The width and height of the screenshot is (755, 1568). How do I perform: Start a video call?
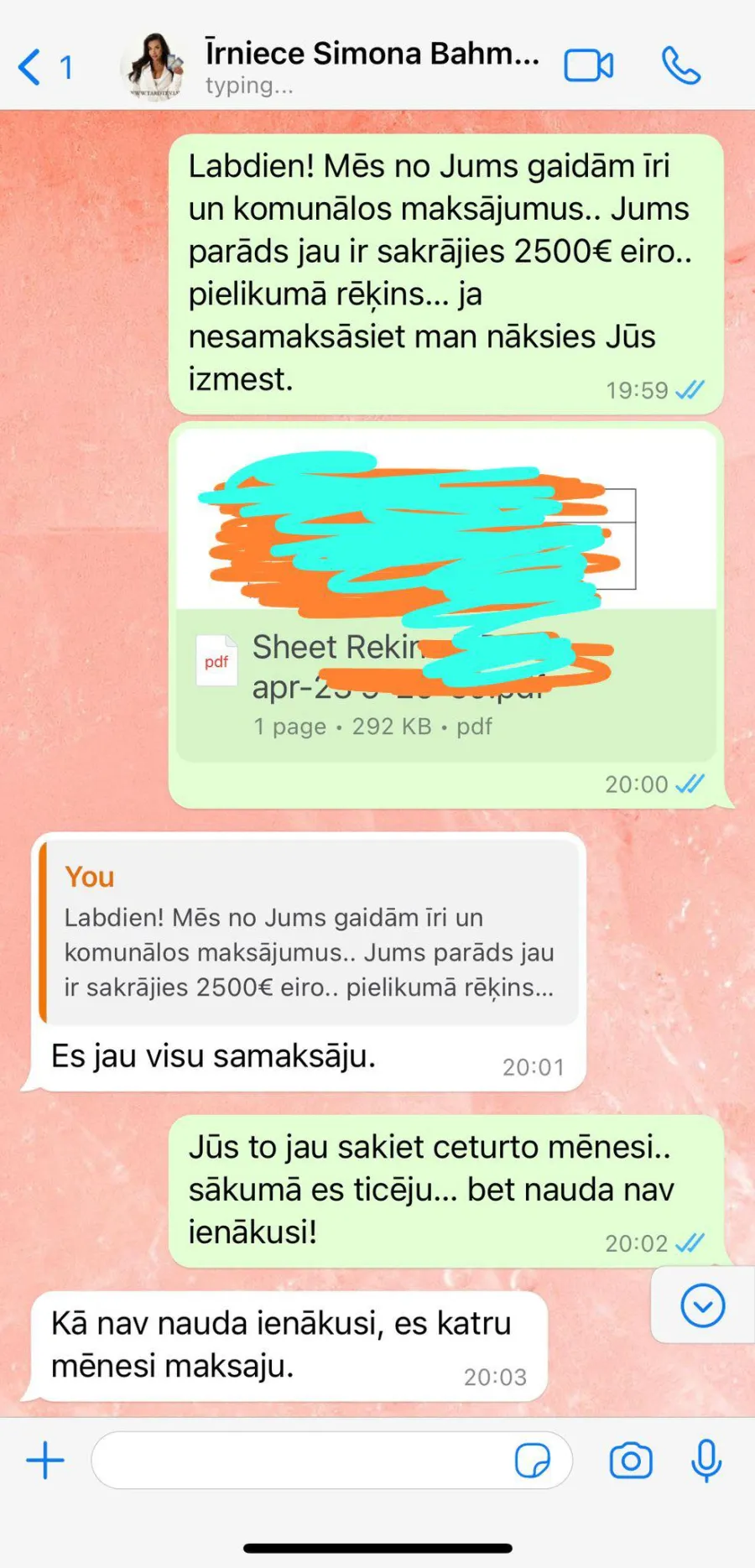click(588, 65)
